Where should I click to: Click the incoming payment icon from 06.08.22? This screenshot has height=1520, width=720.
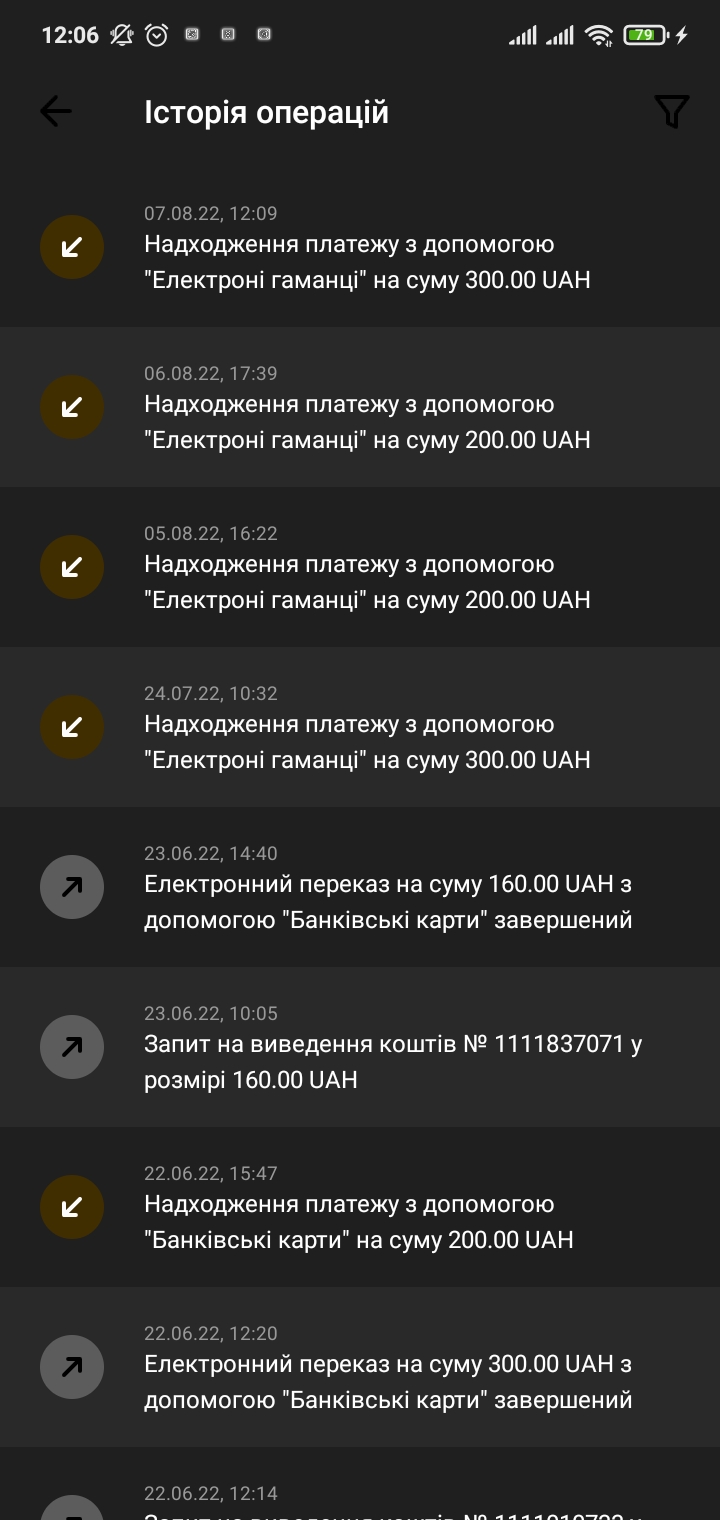pyautogui.click(x=71, y=407)
